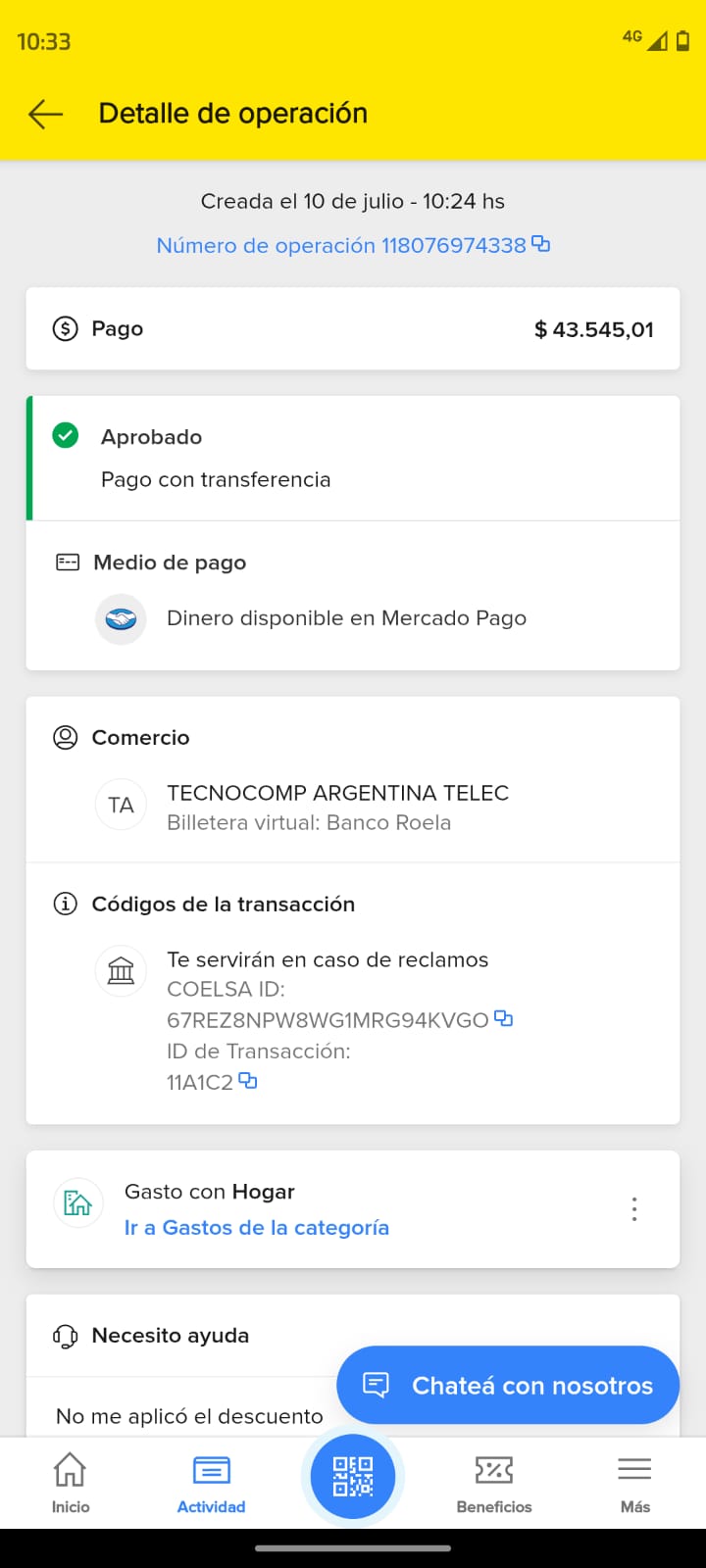The width and height of the screenshot is (706, 1568).
Task: Open Ir a Gastos de la categoría
Action: [256, 1228]
